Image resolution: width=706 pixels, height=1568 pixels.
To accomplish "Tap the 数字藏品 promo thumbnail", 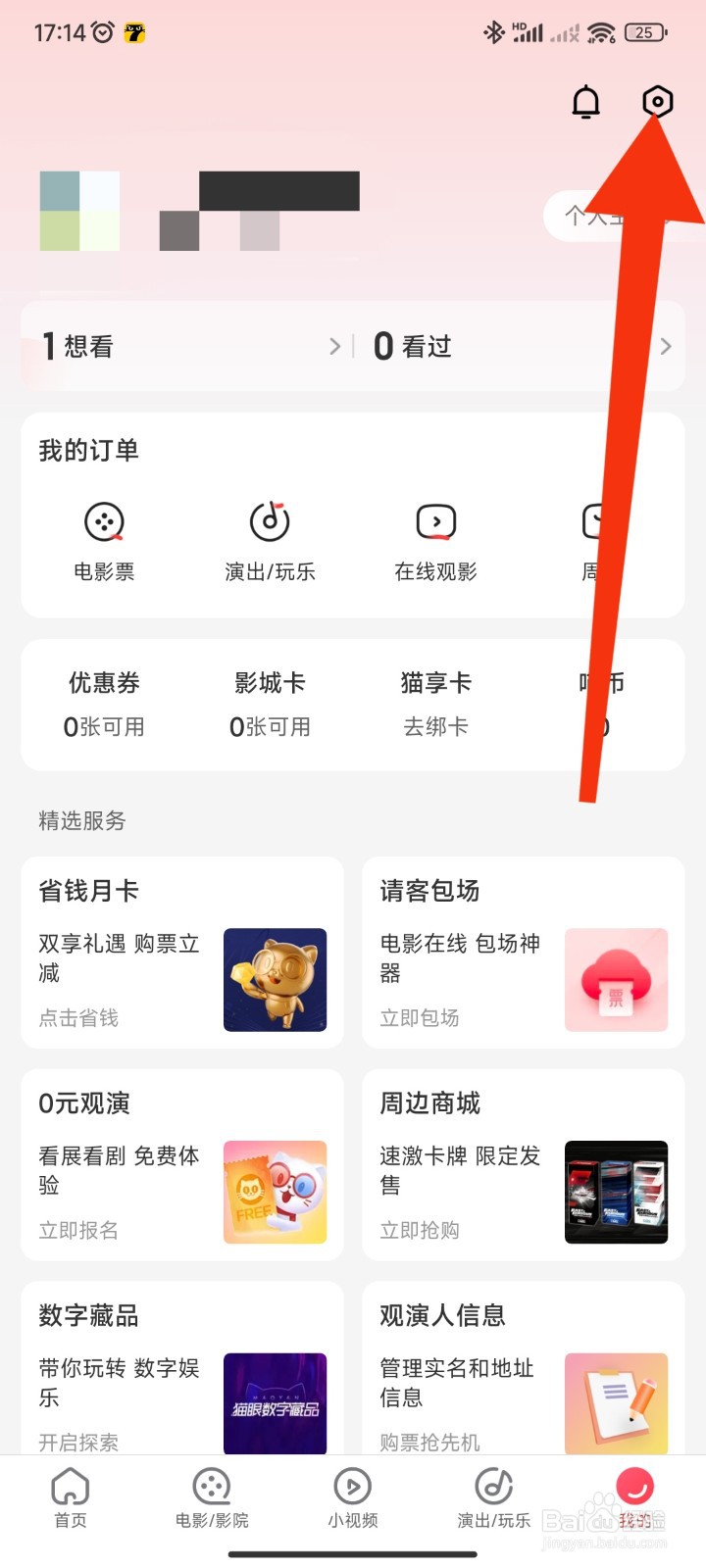I will click(x=275, y=1403).
